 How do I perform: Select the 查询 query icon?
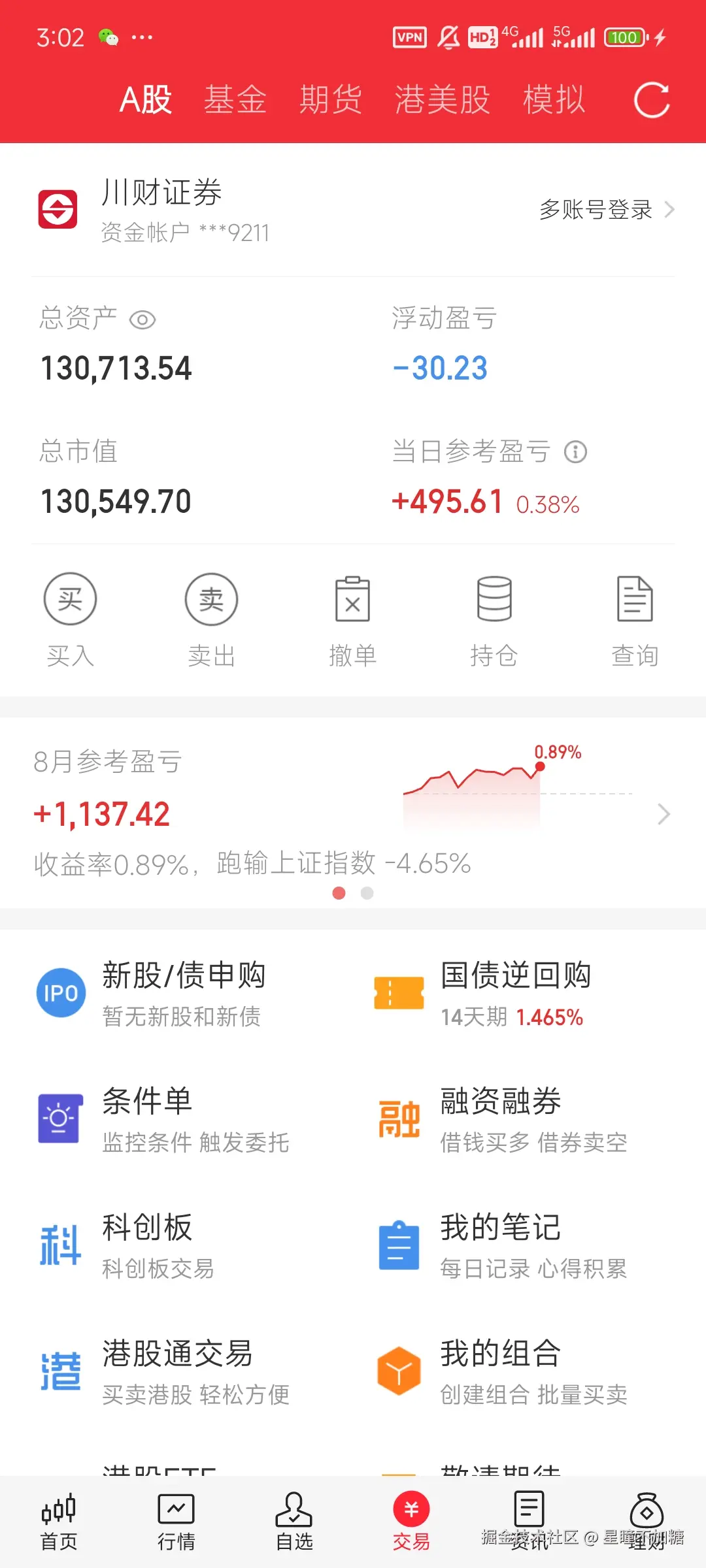click(636, 599)
